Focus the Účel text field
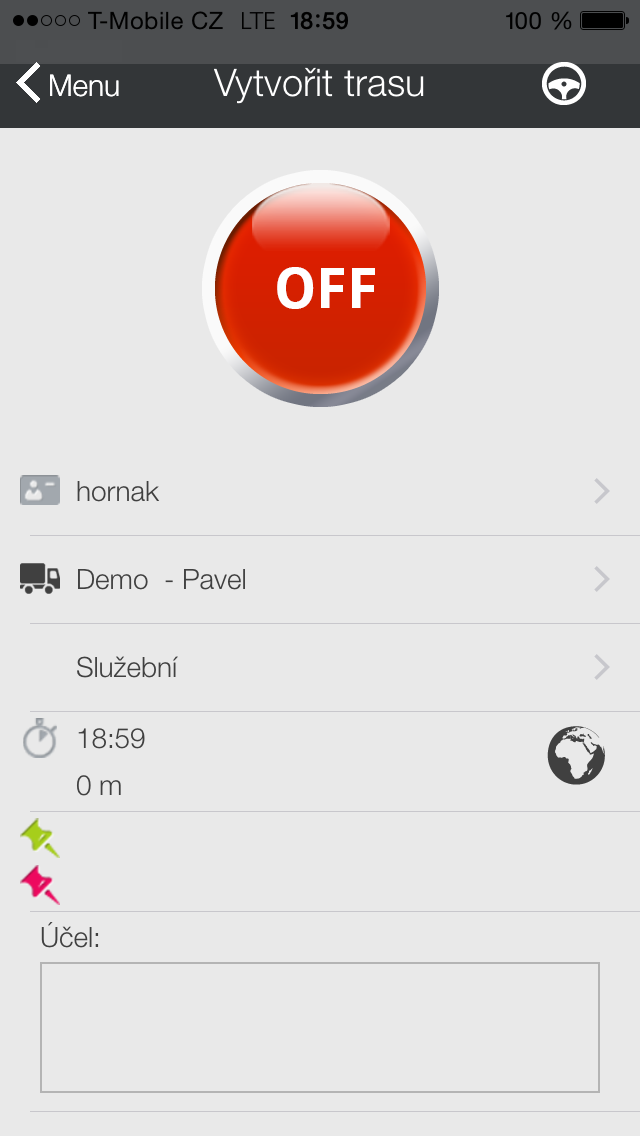 [320, 1027]
